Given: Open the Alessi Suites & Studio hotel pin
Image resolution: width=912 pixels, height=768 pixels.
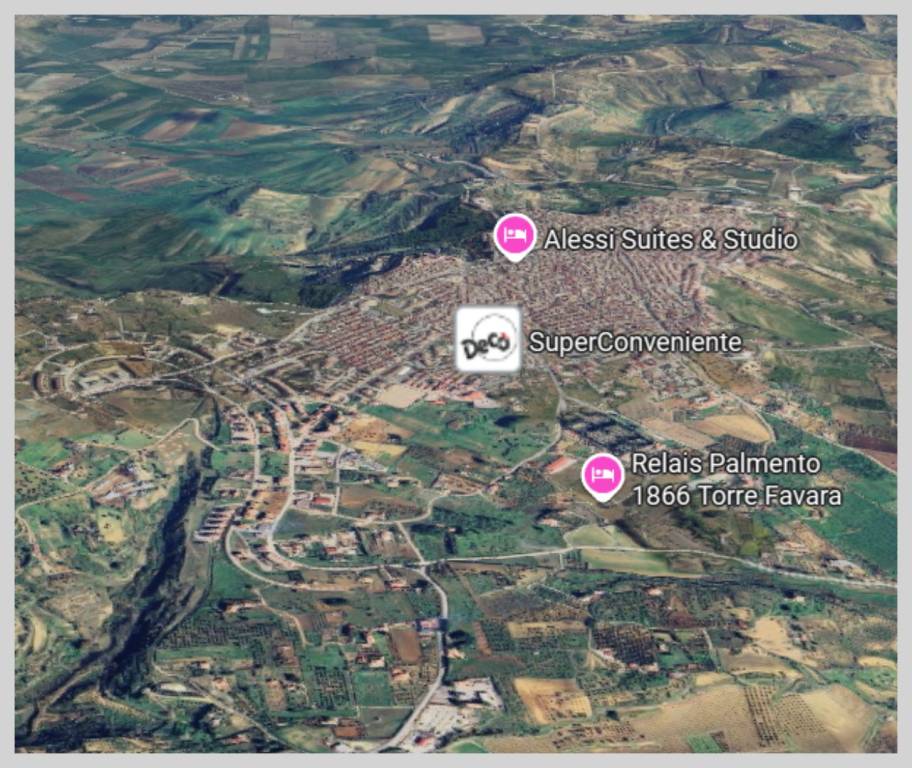Looking at the screenshot, I should pyautogui.click(x=515, y=236).
